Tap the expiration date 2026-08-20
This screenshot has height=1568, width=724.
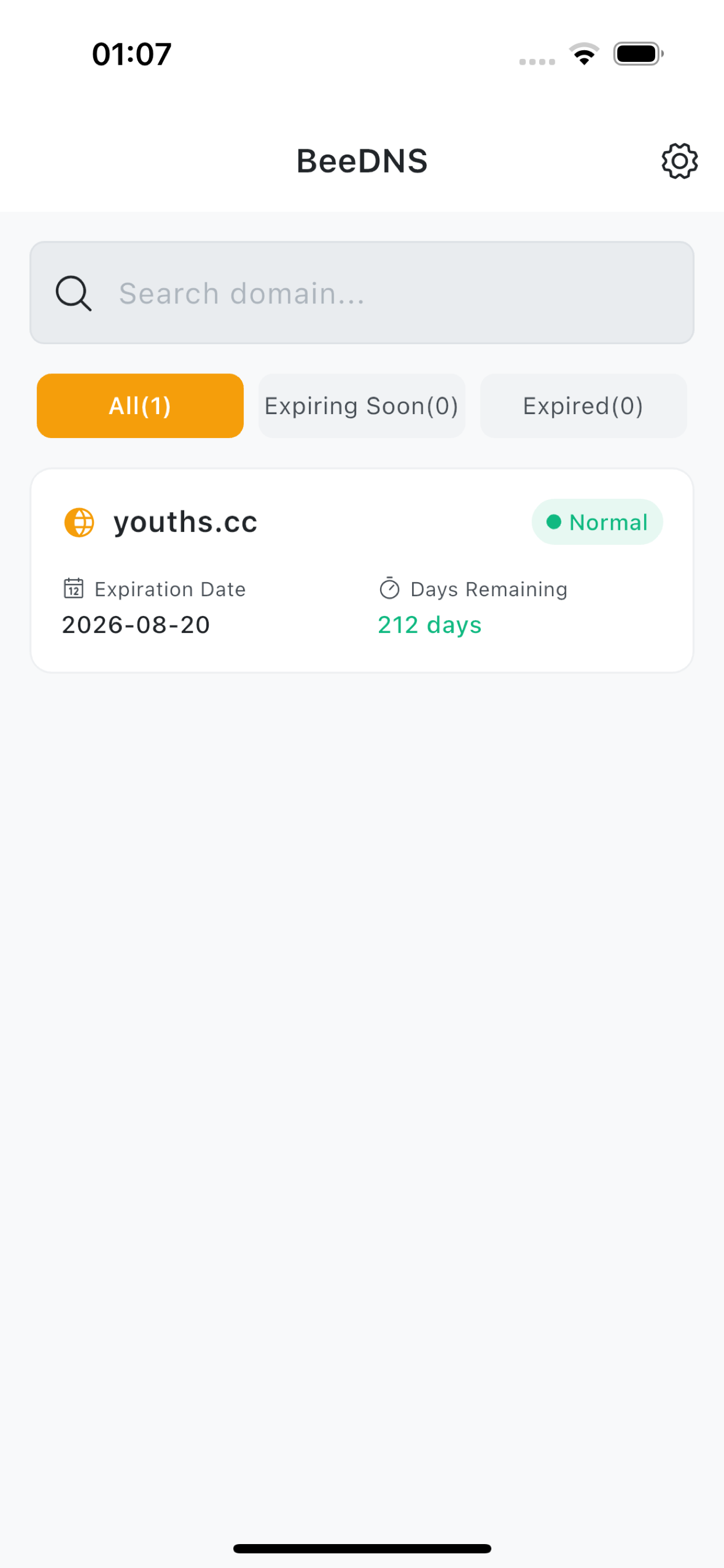pos(135,624)
